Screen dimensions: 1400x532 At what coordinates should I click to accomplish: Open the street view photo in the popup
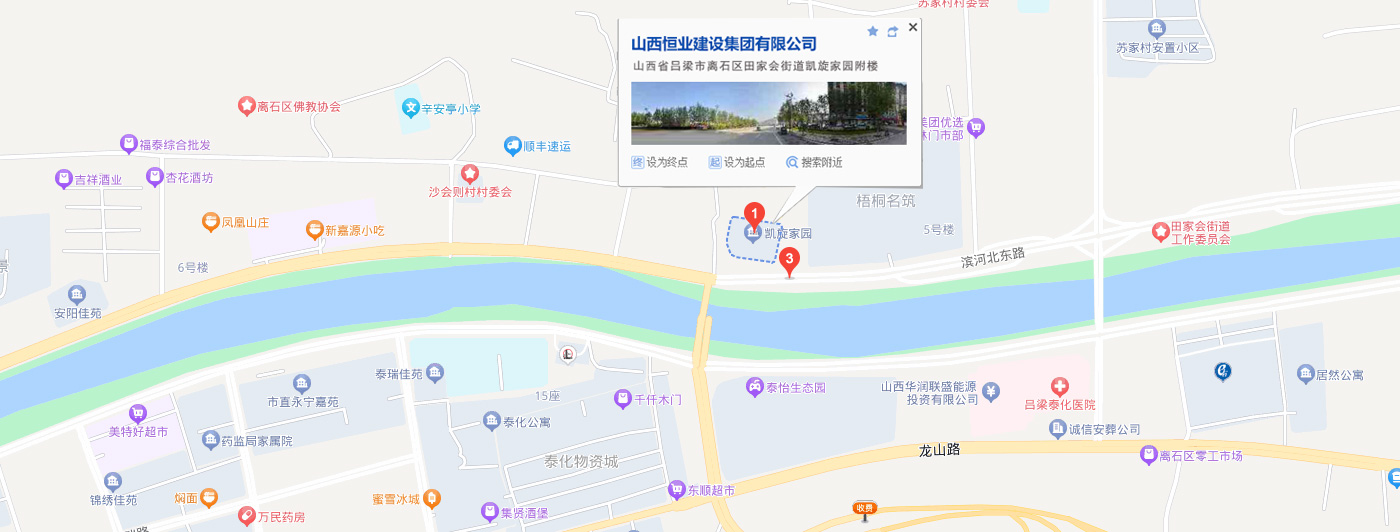[768, 113]
